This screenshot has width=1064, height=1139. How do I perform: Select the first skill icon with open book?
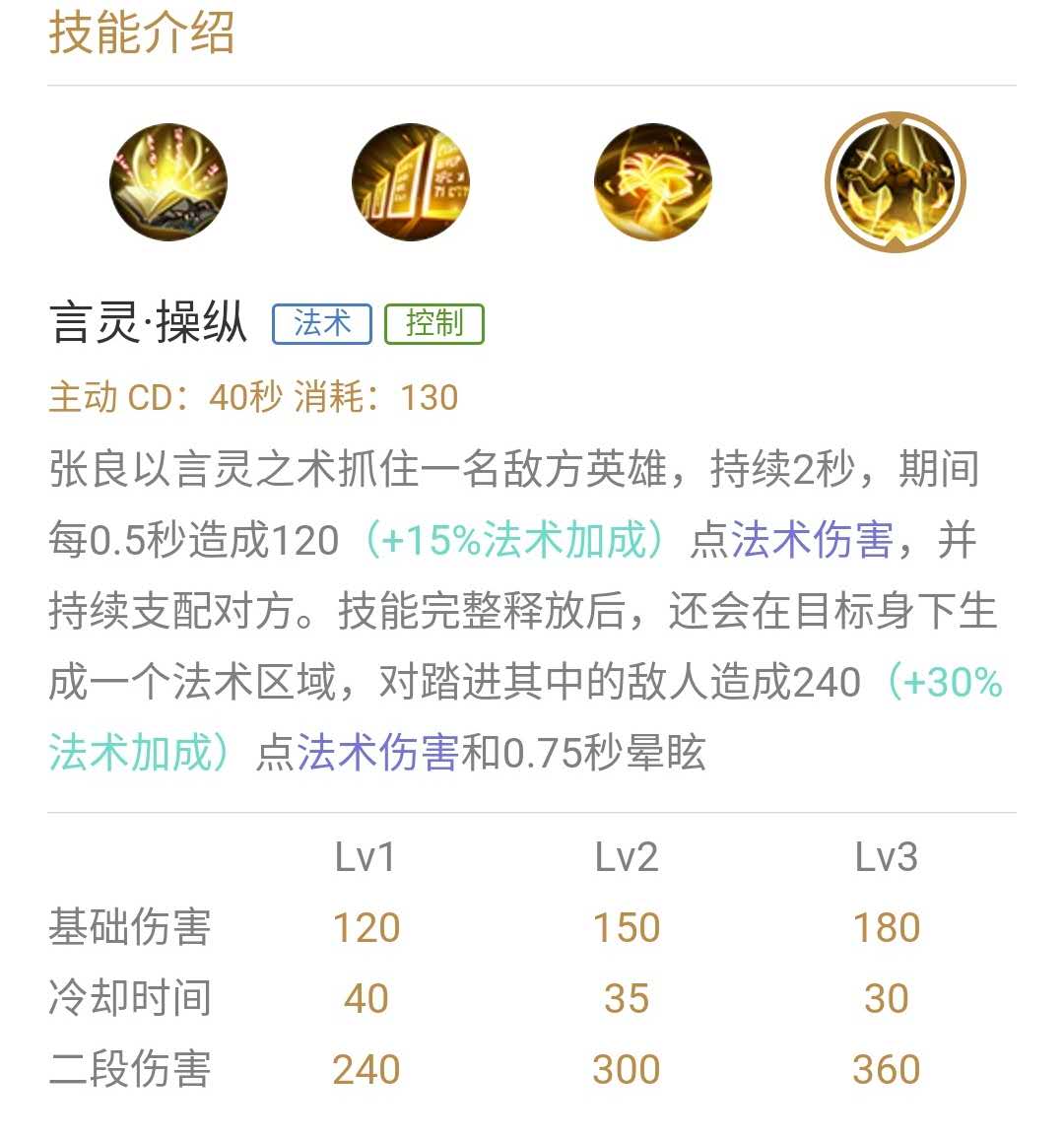pos(168,183)
